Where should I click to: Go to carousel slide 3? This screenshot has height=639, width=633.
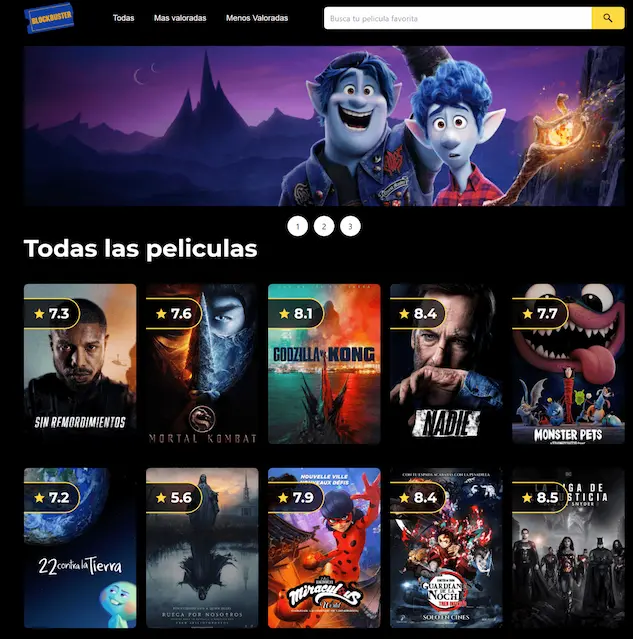350,226
